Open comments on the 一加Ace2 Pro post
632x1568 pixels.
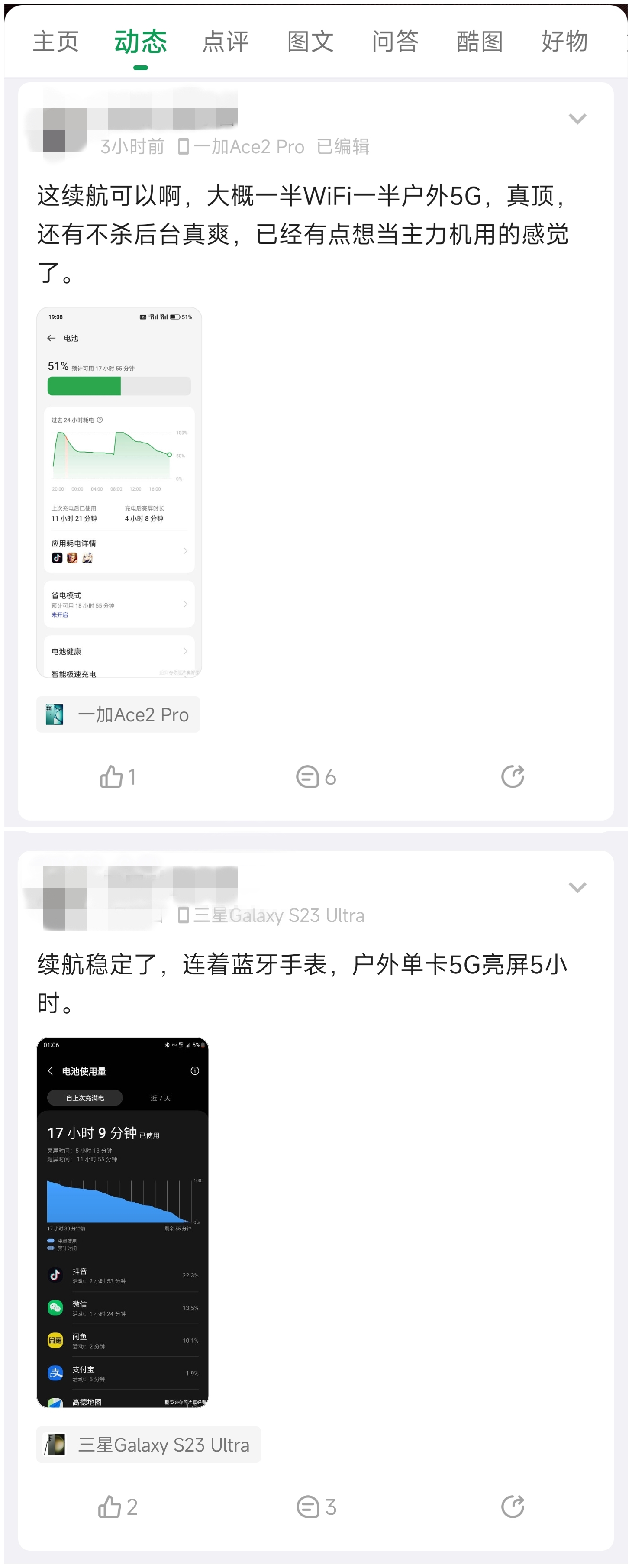(x=316, y=777)
